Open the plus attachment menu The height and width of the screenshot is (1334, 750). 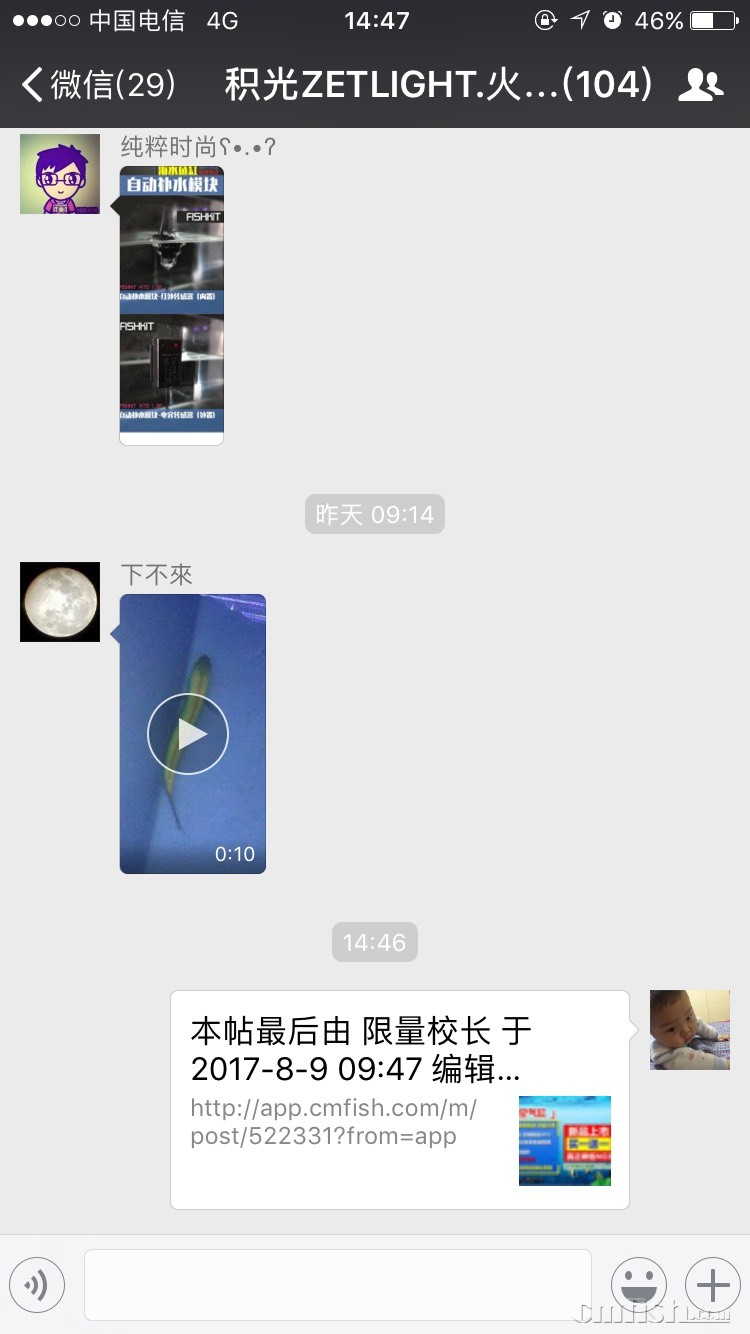point(712,1285)
